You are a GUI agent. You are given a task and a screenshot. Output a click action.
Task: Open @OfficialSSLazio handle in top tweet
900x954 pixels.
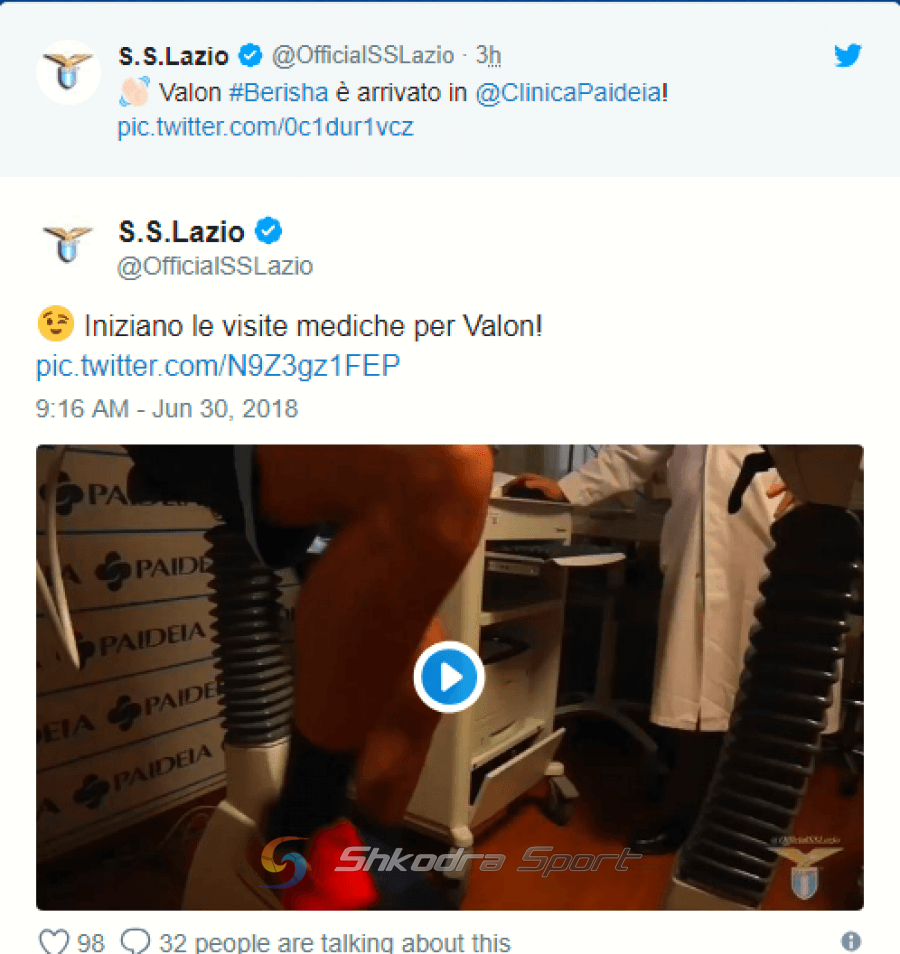point(363,54)
